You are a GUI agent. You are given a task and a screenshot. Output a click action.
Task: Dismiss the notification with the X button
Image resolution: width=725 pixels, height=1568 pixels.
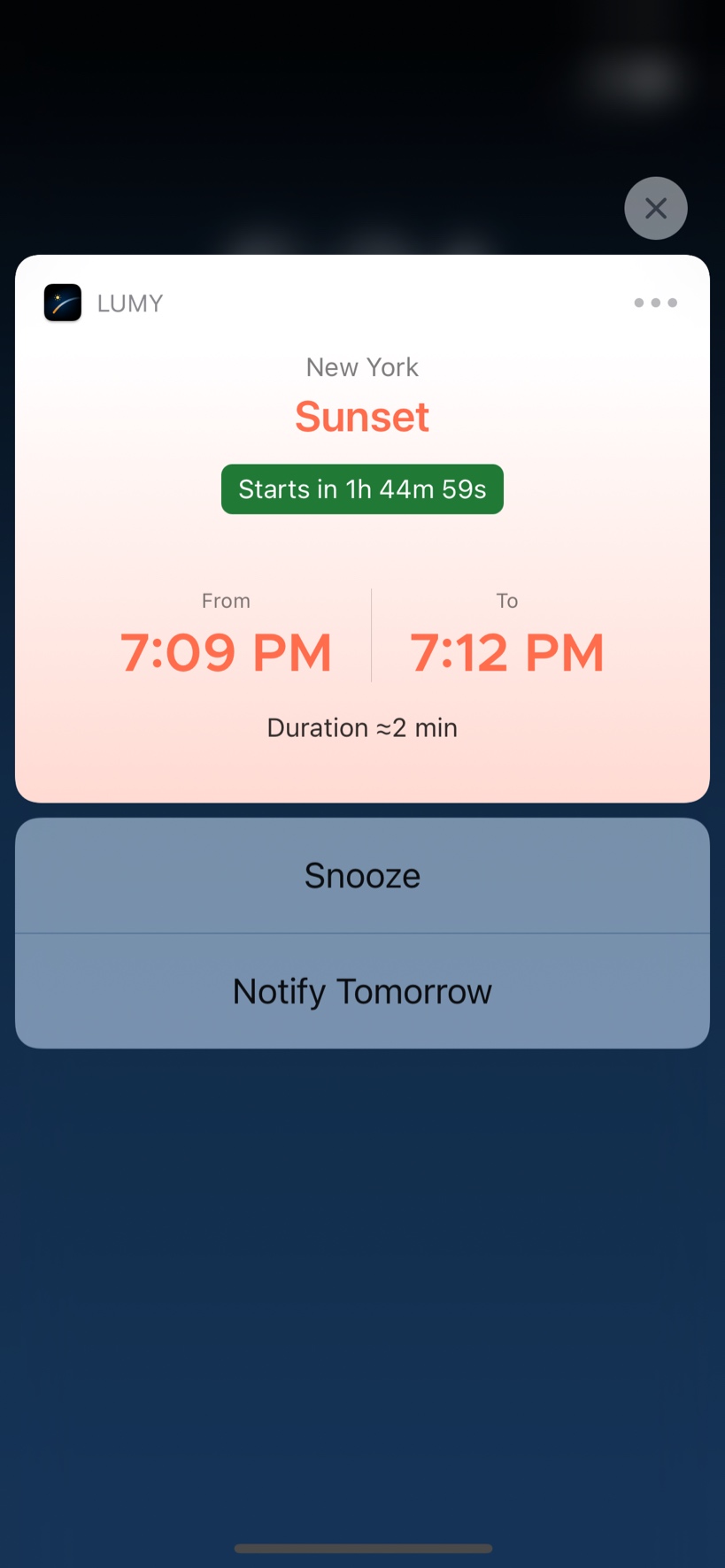pos(655,208)
